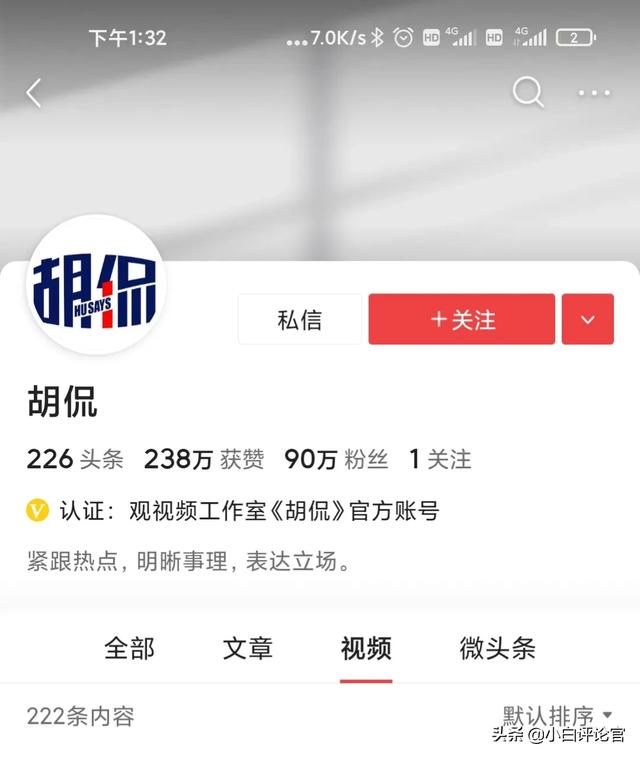
Task: Select the 视频 tab
Action: (365, 647)
